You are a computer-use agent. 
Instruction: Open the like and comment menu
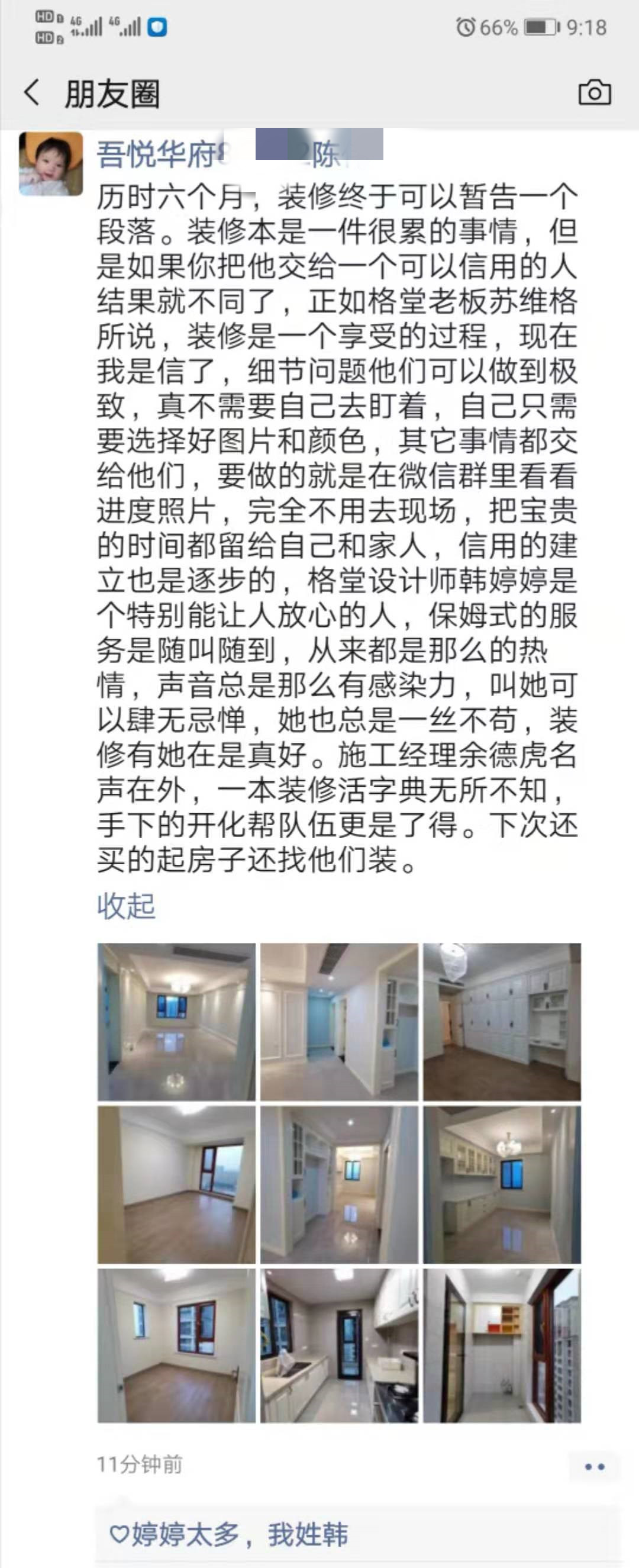point(594,1466)
